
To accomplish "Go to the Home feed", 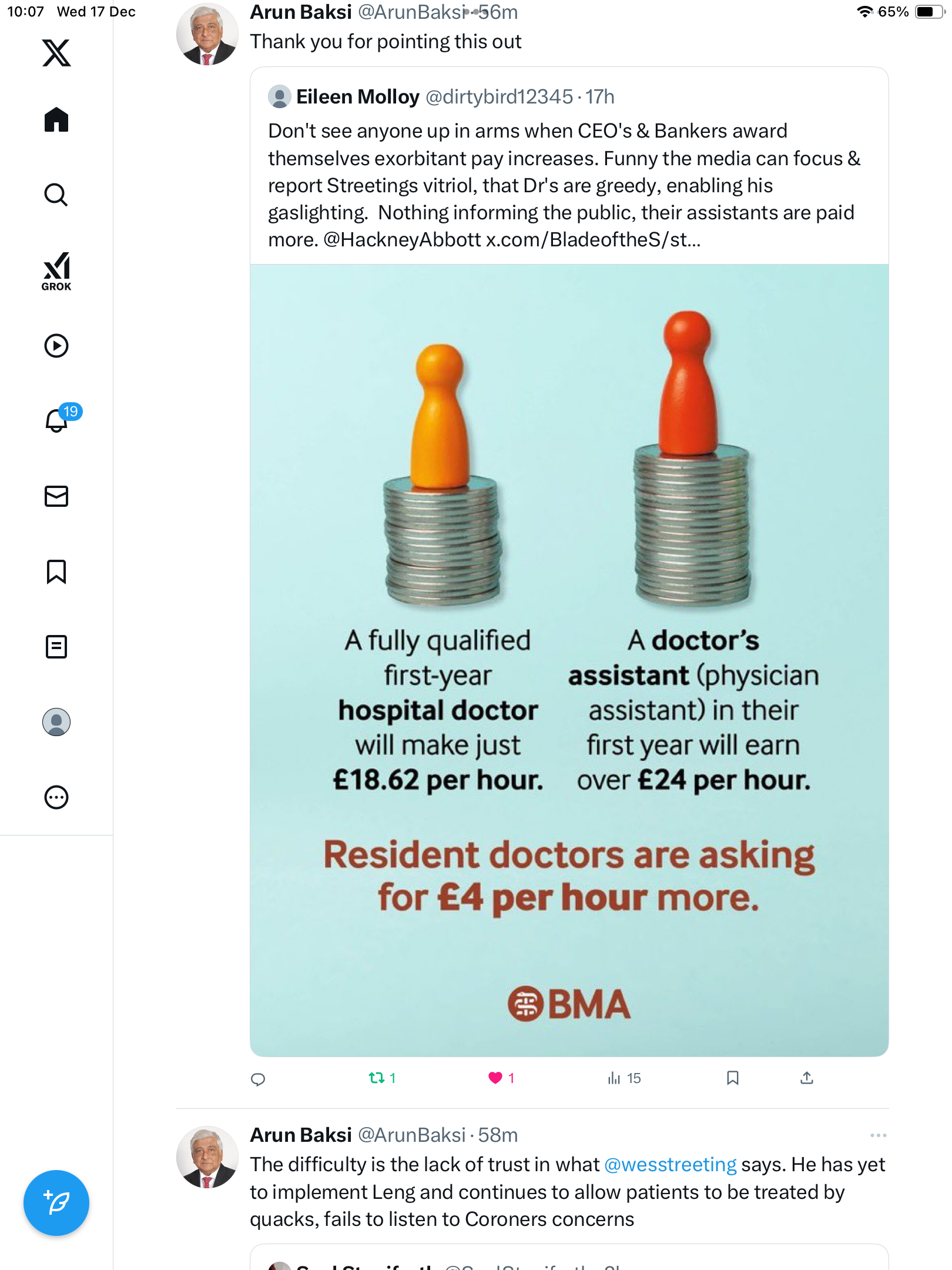I will coord(56,120).
